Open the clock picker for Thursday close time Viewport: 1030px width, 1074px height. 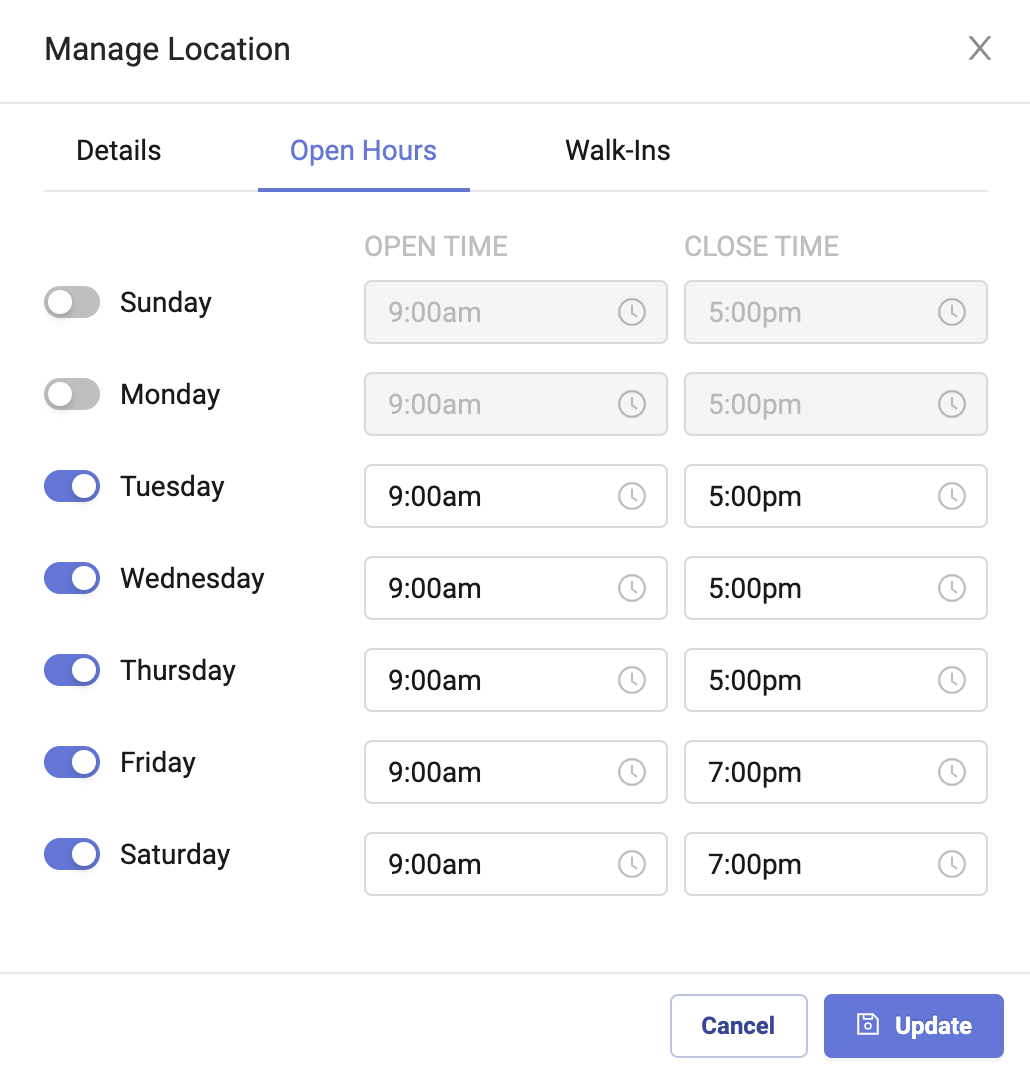[952, 680]
